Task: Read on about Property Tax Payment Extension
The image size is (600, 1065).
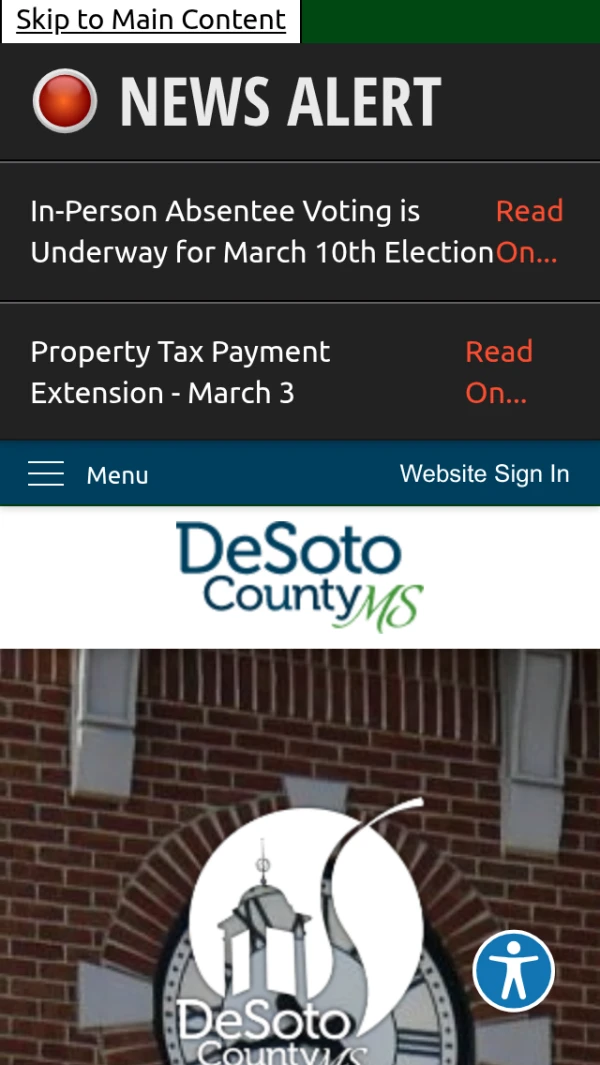Action: (x=498, y=372)
